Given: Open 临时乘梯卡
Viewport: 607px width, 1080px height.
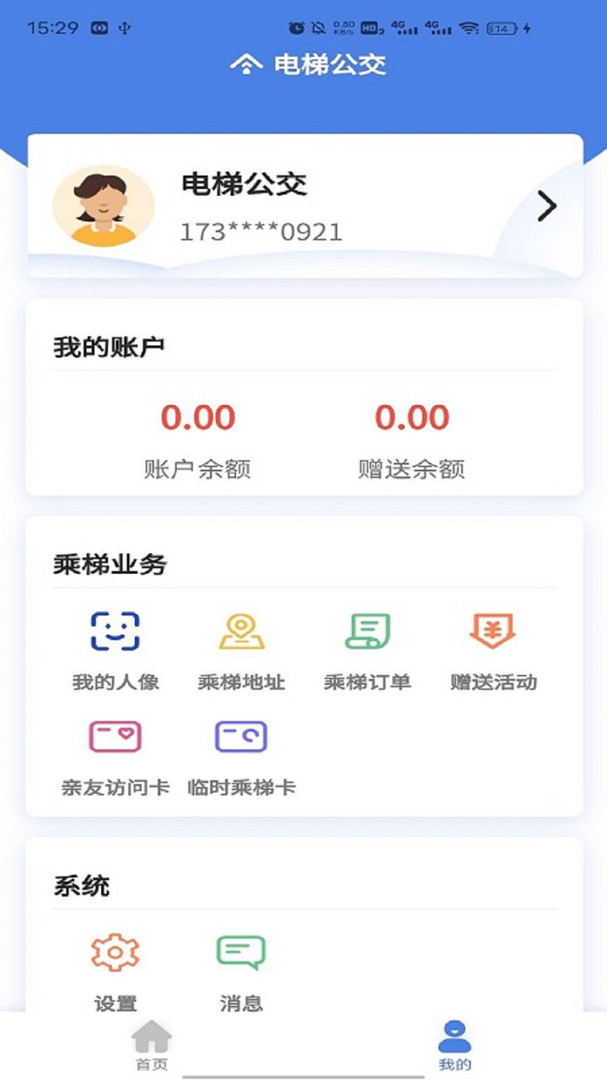Looking at the screenshot, I should [x=241, y=758].
